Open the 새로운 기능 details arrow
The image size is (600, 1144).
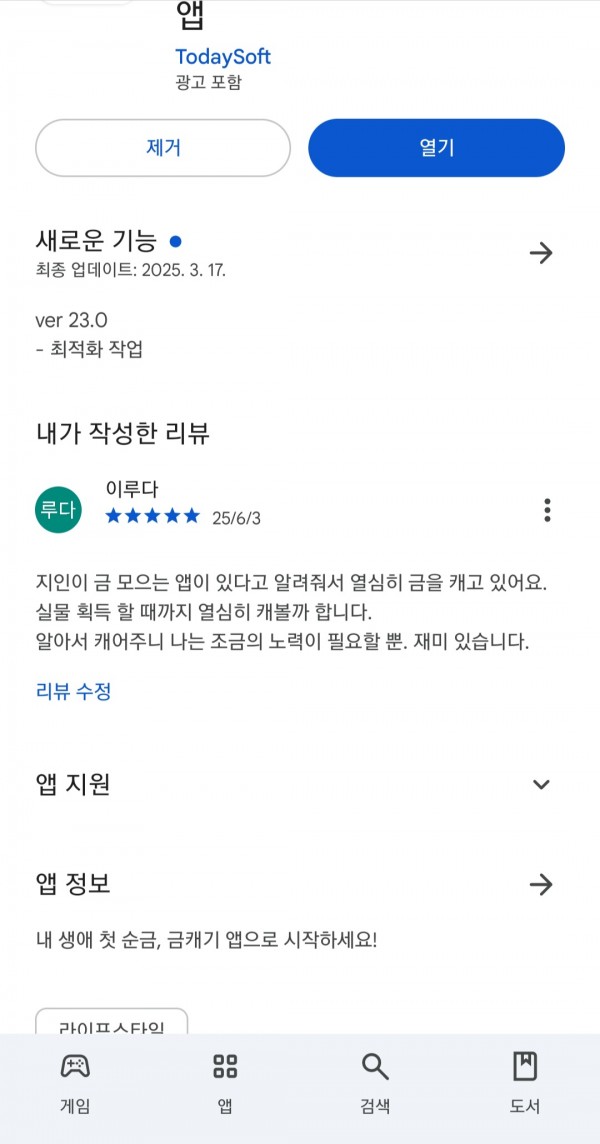tap(541, 253)
